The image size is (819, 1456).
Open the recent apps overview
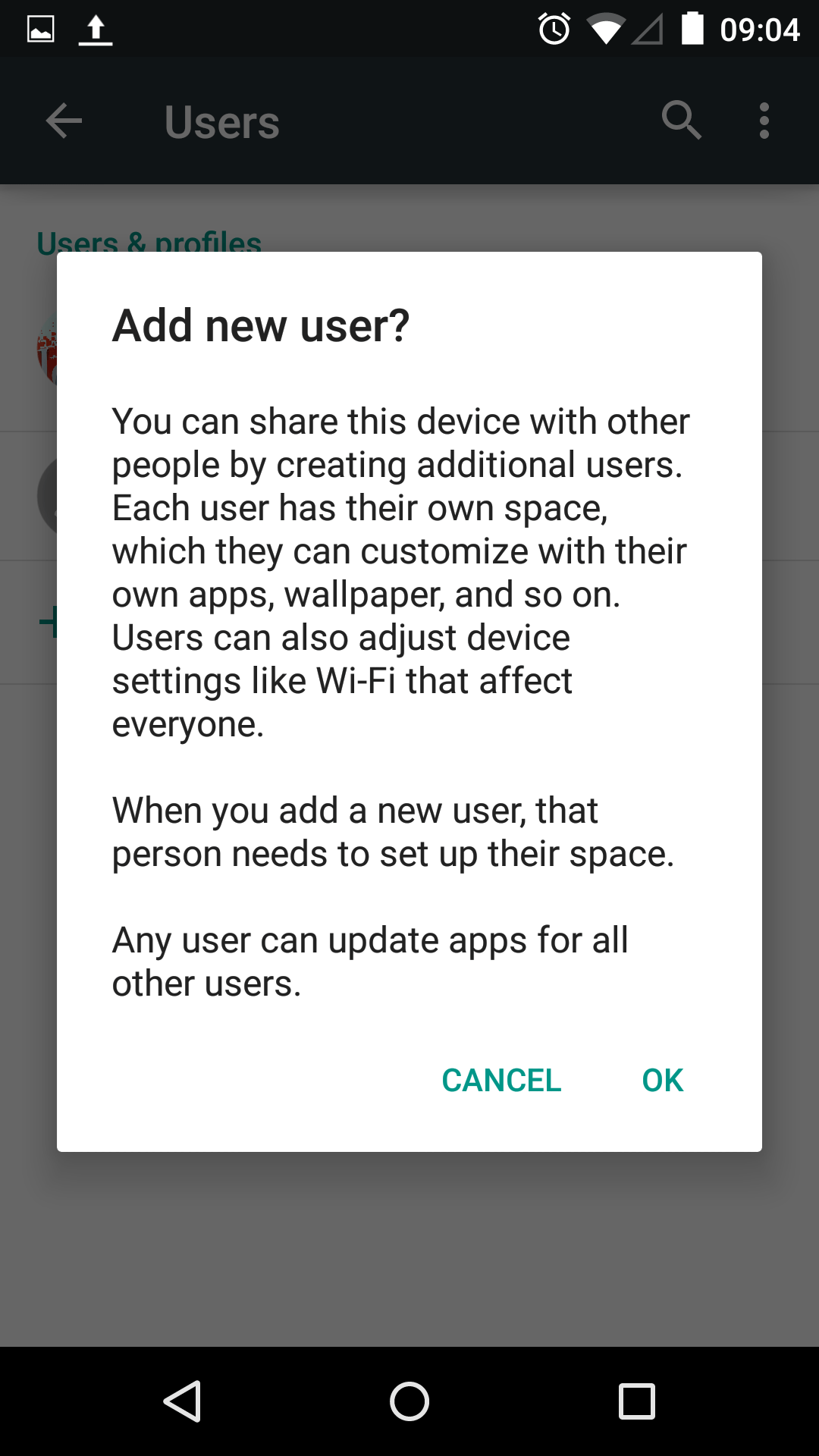(x=636, y=1401)
